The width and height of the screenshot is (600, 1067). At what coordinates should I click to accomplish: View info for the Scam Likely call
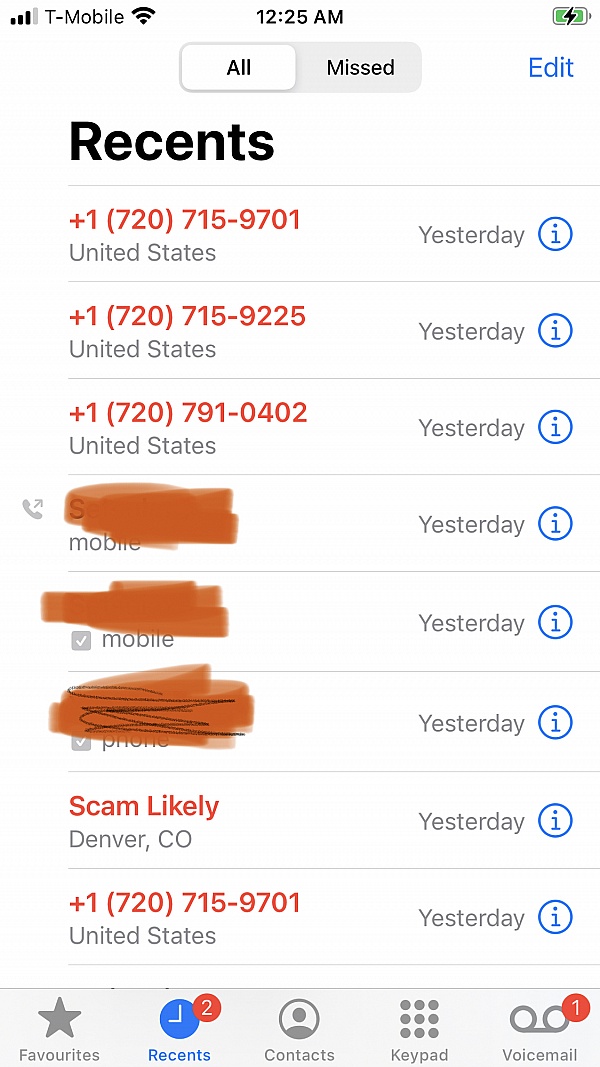point(555,821)
